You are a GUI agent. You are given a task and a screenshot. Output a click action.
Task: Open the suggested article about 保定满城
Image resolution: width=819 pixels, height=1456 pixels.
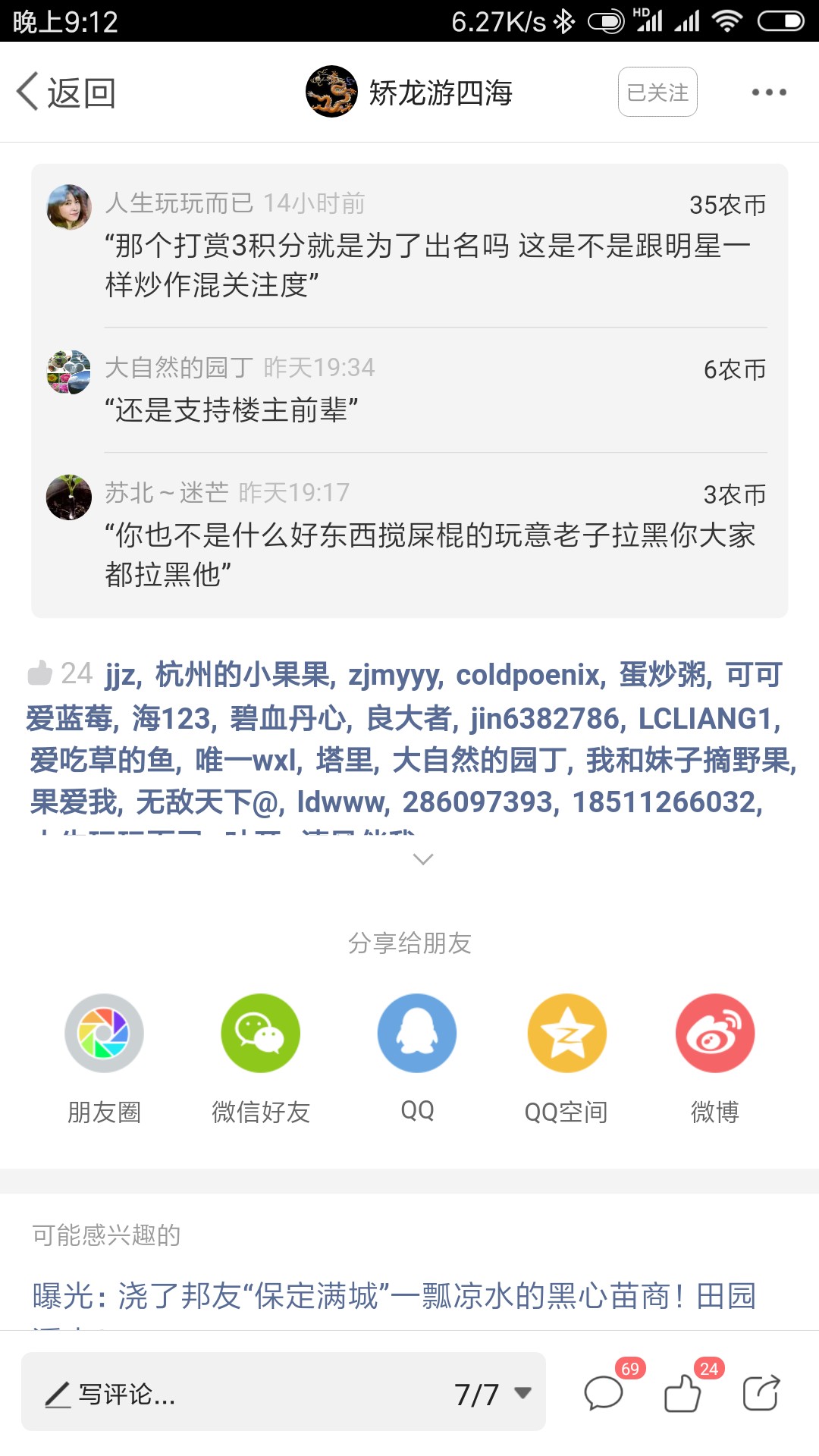[x=394, y=1296]
